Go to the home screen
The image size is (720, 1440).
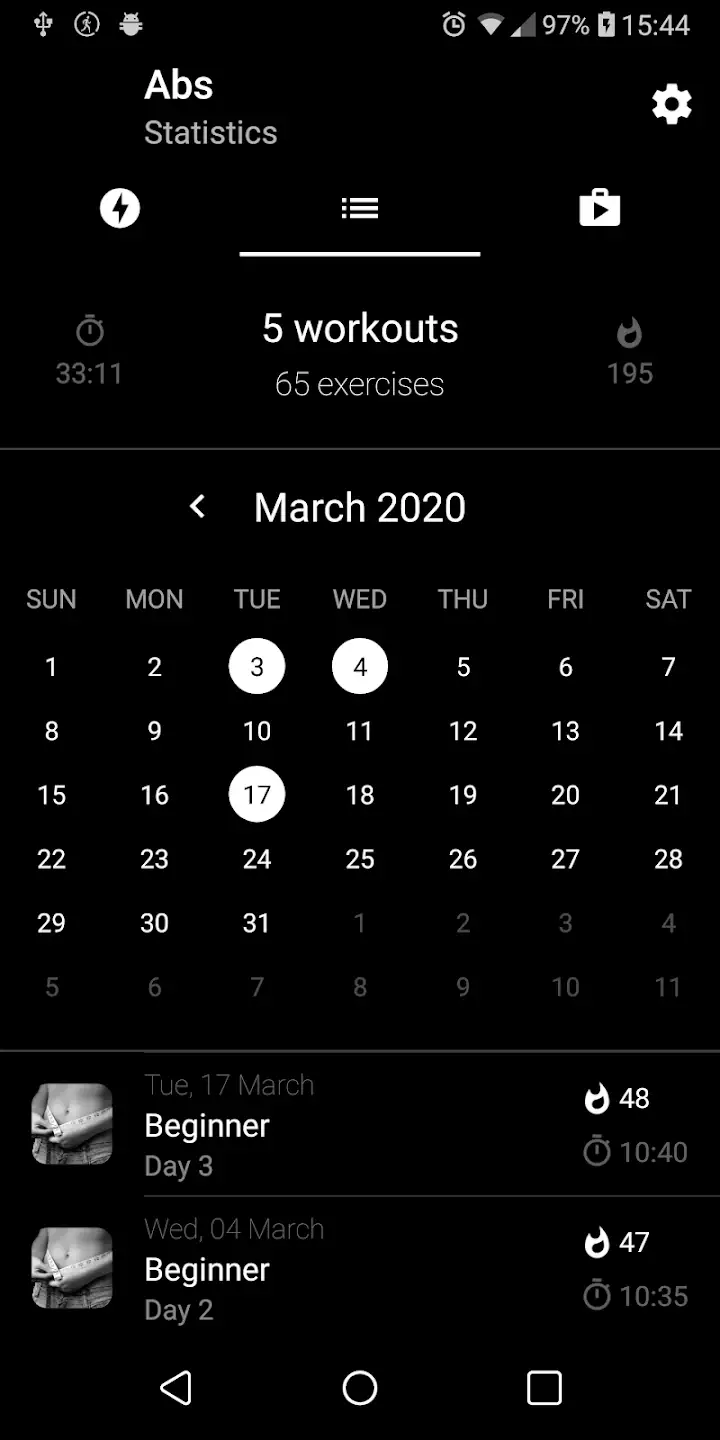pyautogui.click(x=360, y=1388)
